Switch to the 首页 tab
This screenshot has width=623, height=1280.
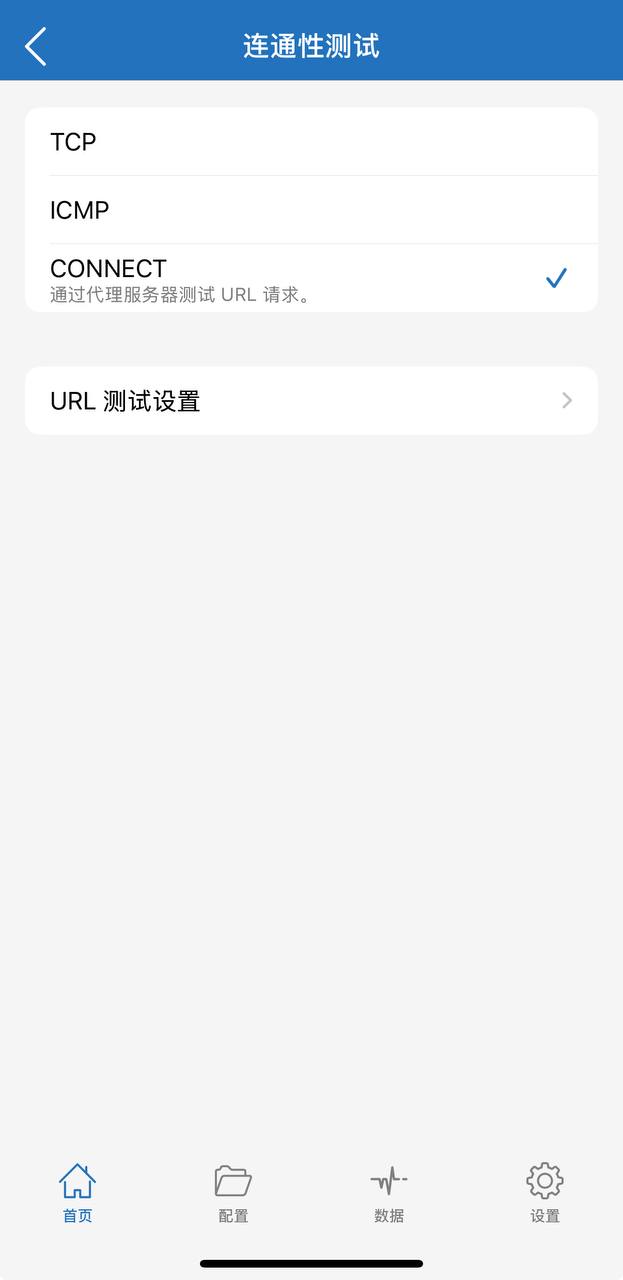[x=77, y=1192]
